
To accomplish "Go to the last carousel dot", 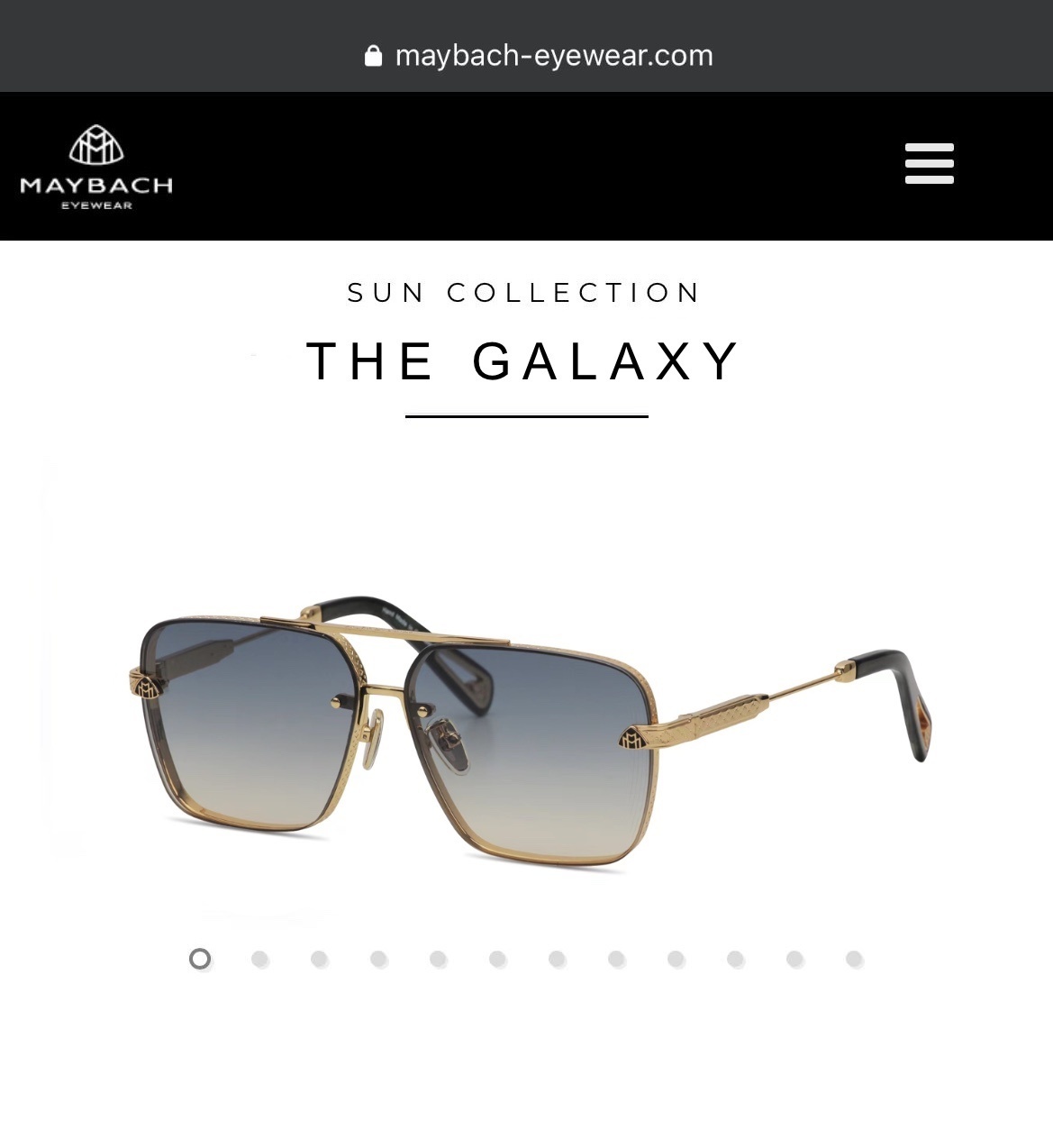I will (x=854, y=959).
